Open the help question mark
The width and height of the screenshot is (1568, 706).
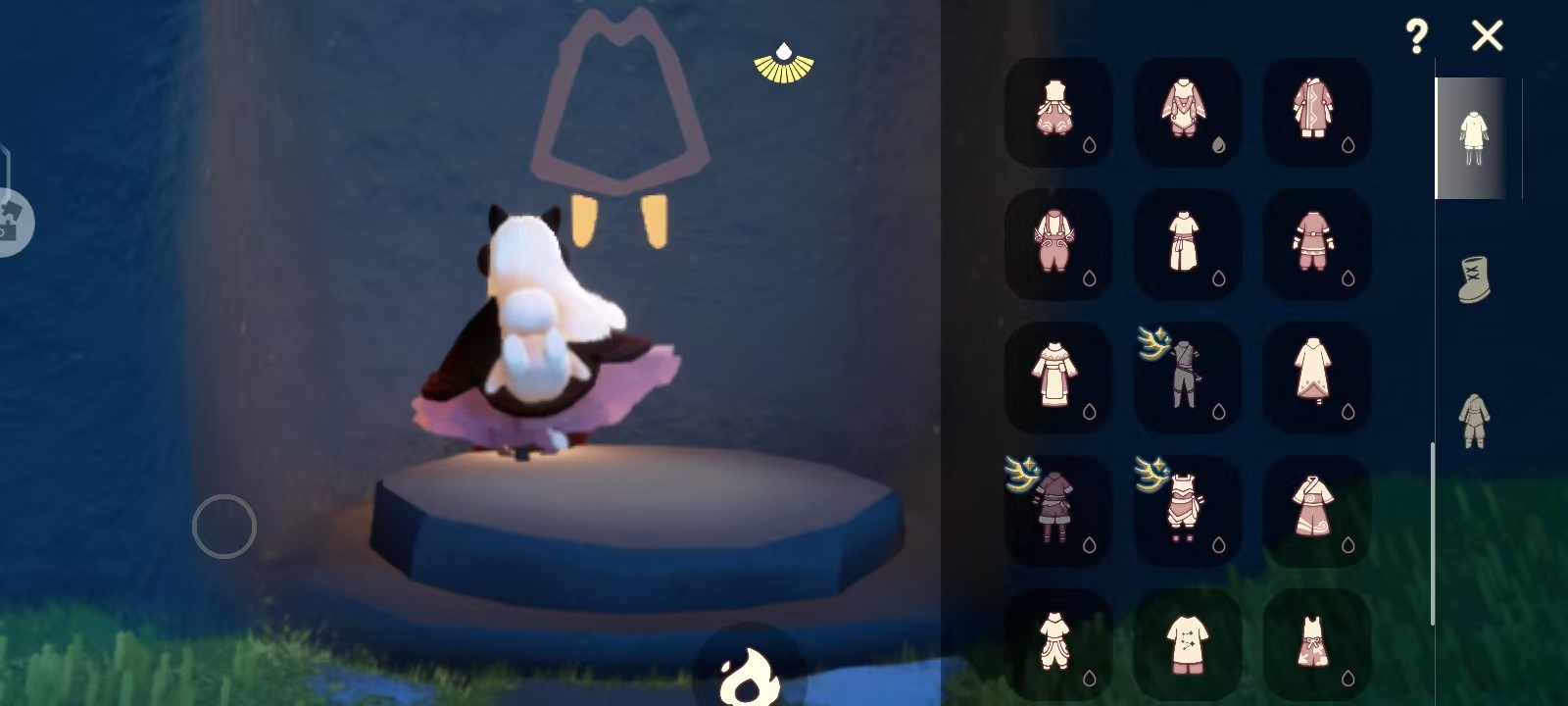tap(1416, 37)
